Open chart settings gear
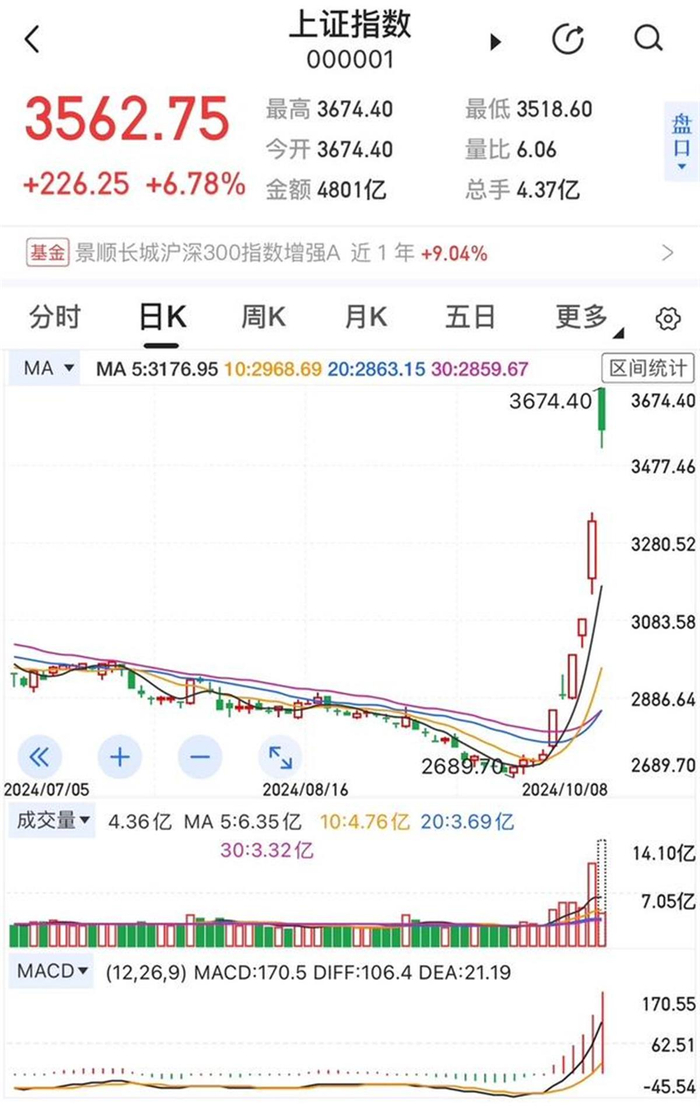This screenshot has width=700, height=1109. pyautogui.click(x=667, y=319)
